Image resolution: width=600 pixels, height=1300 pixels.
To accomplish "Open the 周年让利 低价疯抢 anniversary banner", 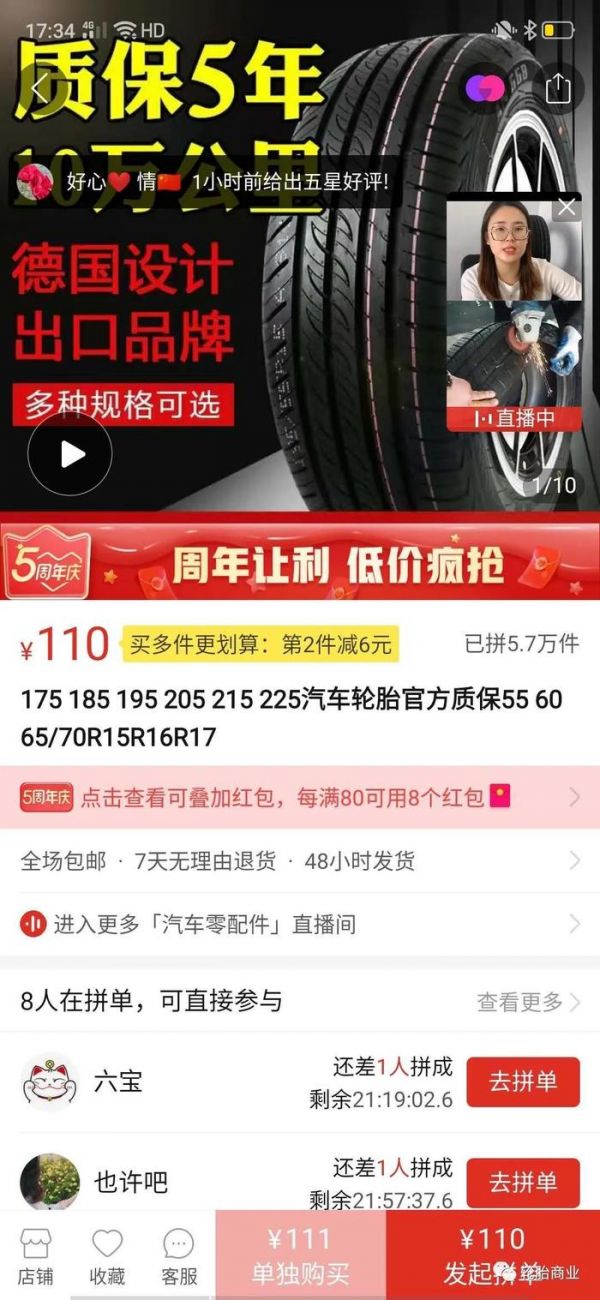I will pos(300,563).
